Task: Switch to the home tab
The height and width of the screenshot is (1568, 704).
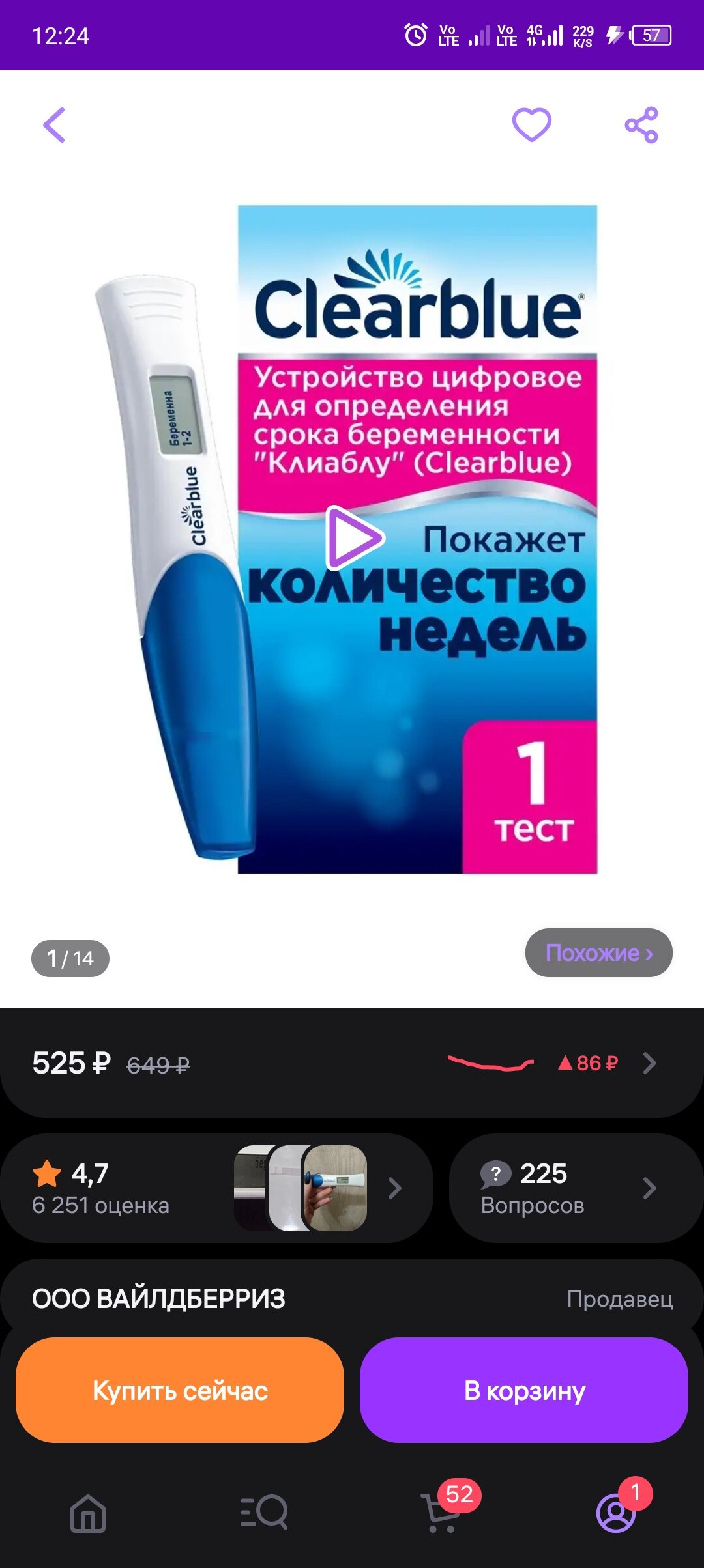Action: click(88, 1513)
